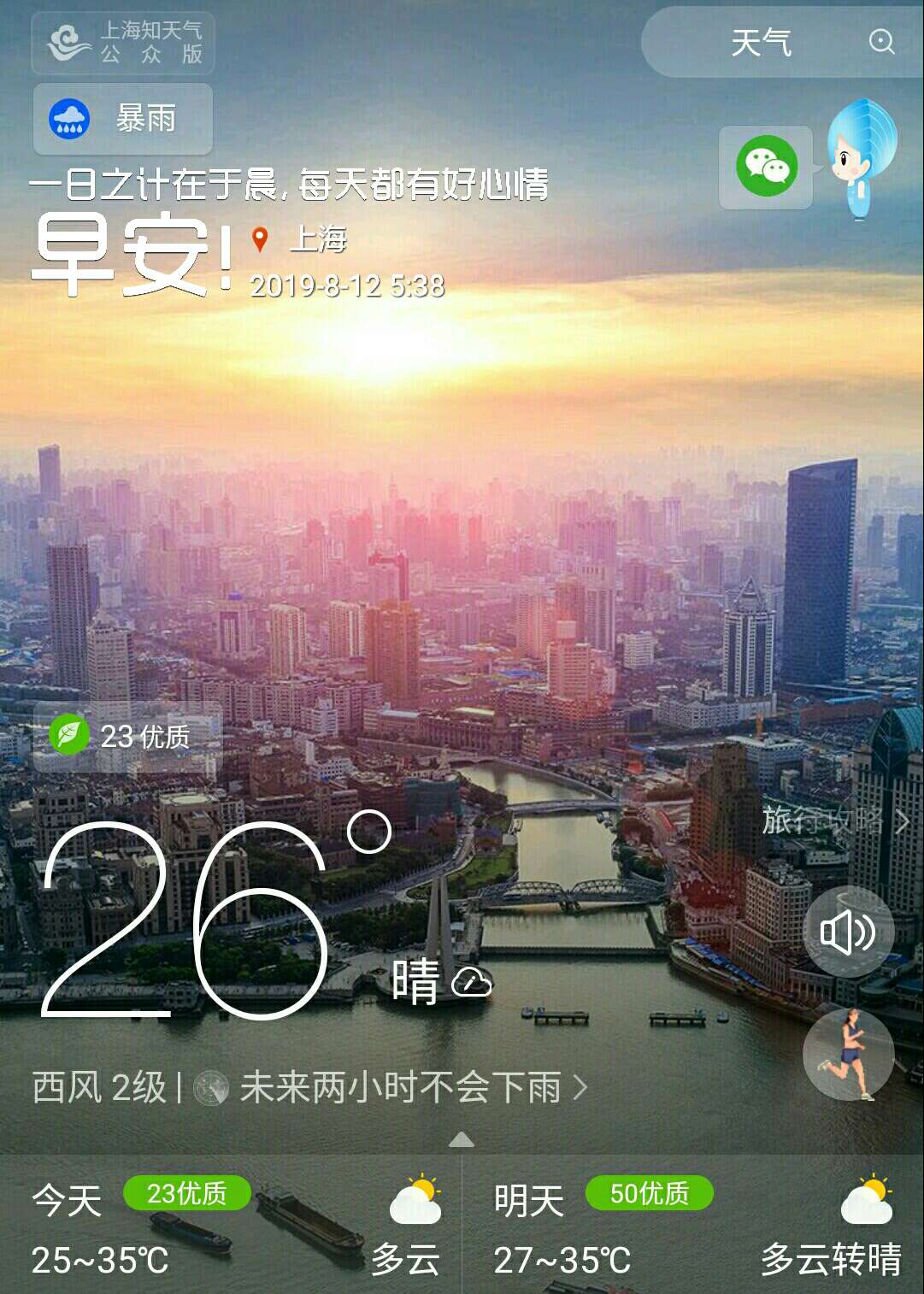Image resolution: width=924 pixels, height=1294 pixels.
Task: Expand the 旅行攻略 travel guide chevron
Action: pyautogui.click(x=902, y=820)
